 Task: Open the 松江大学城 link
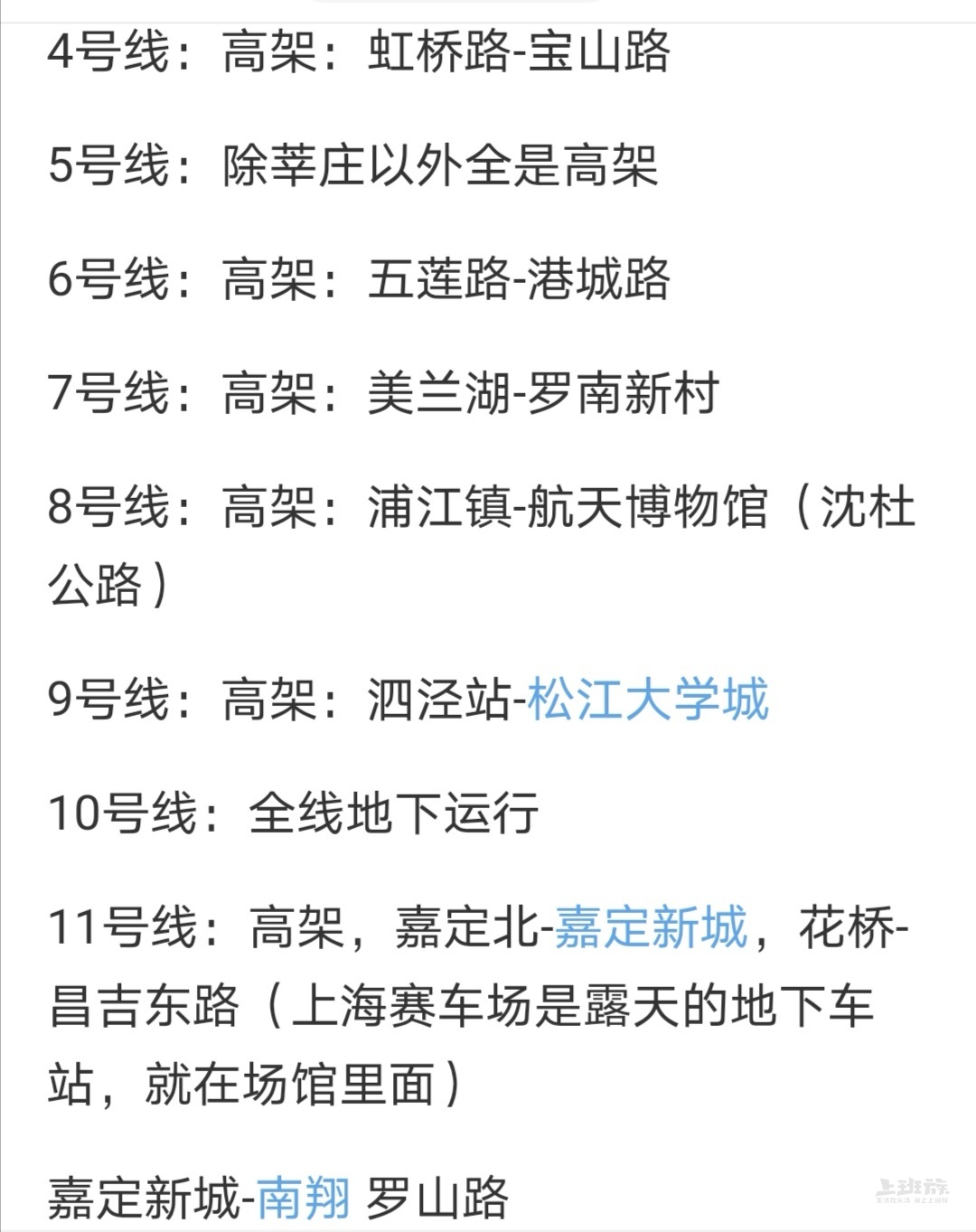647,700
